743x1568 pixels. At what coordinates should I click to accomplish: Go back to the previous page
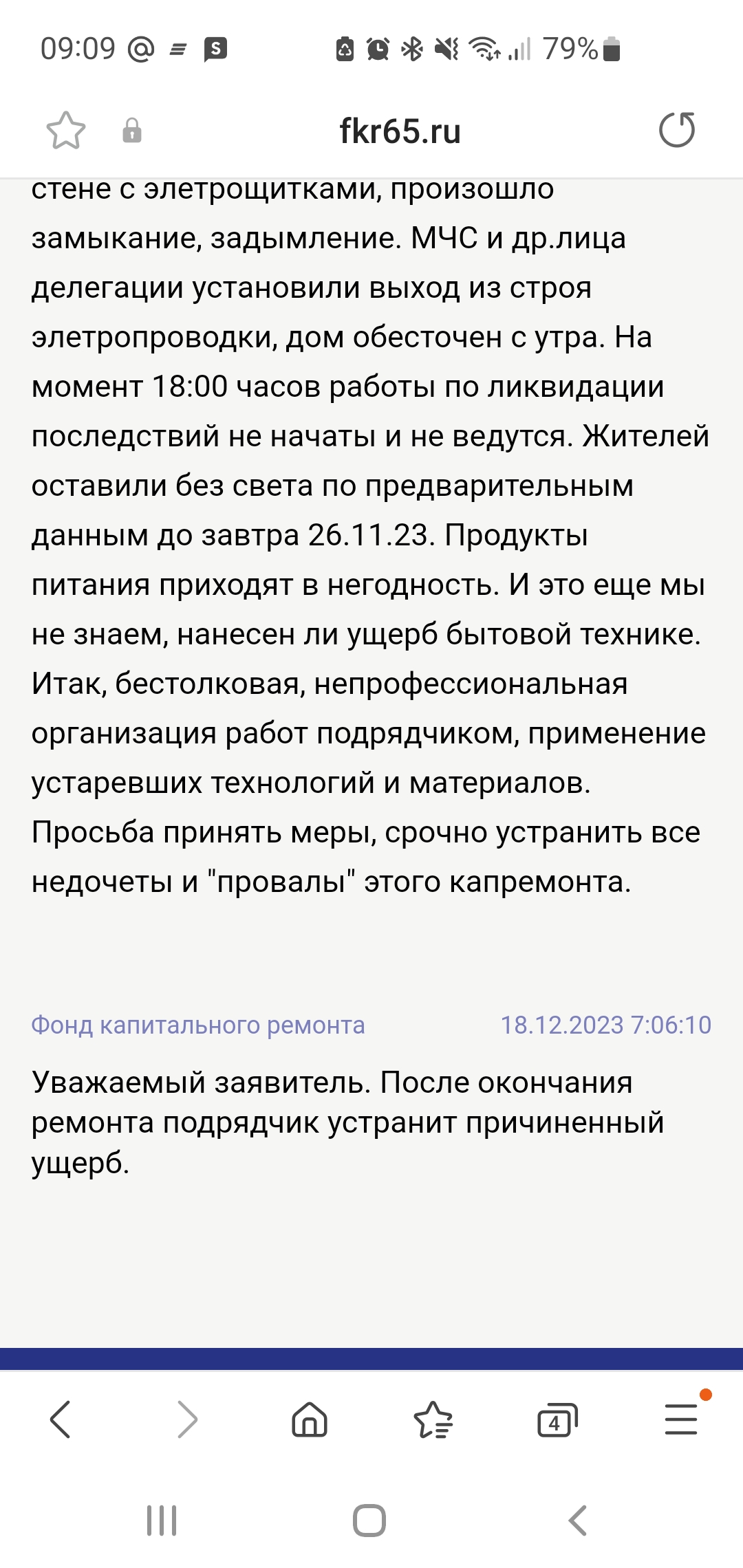(61, 1419)
